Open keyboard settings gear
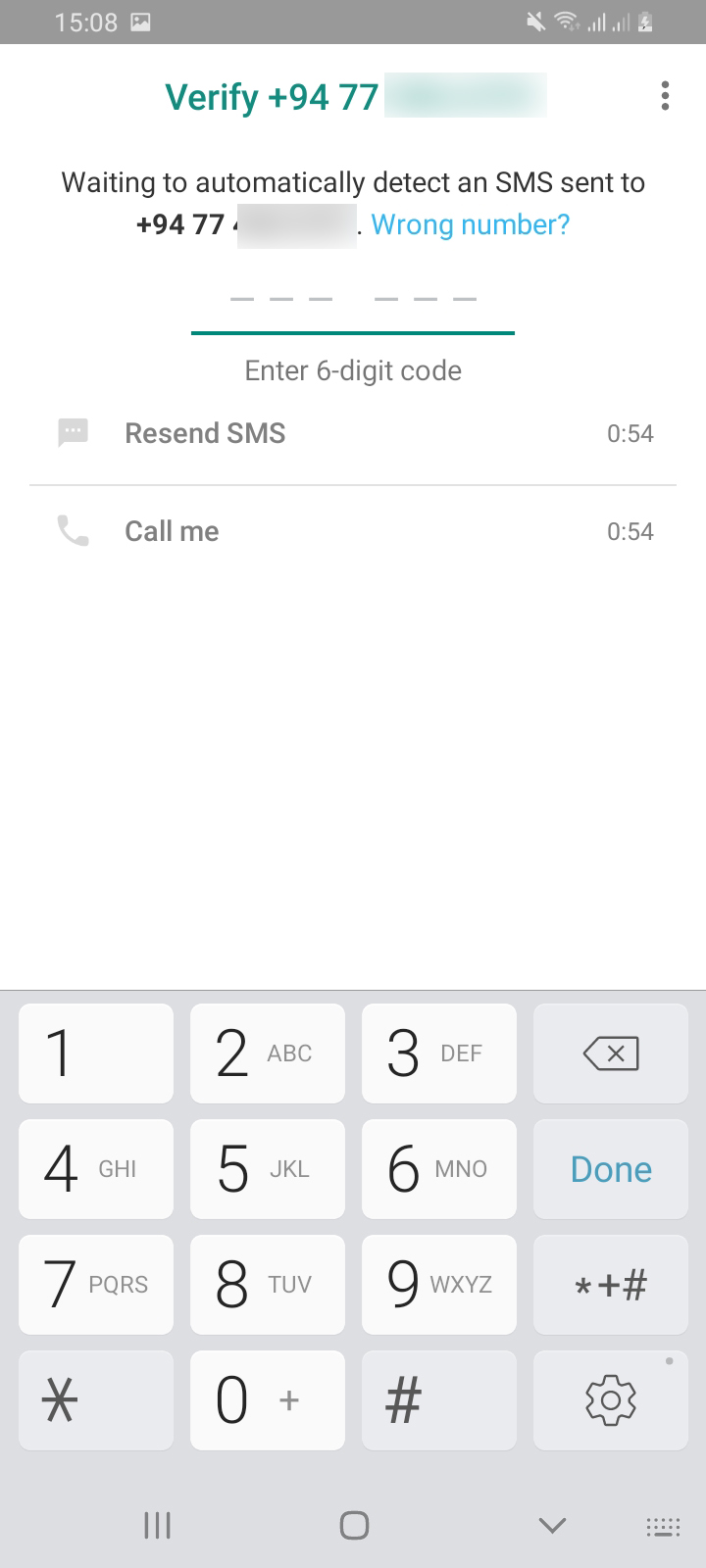 610,1400
